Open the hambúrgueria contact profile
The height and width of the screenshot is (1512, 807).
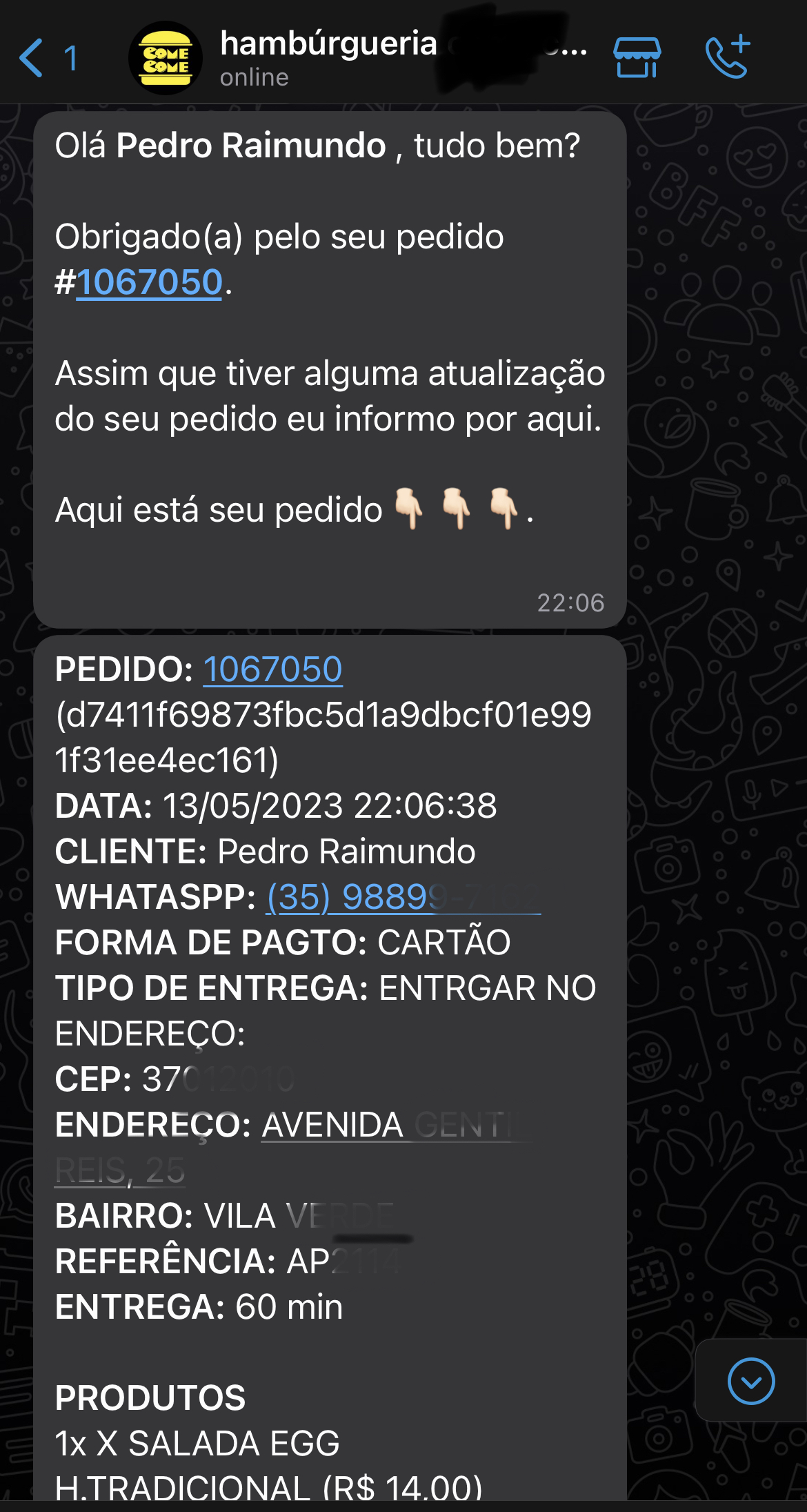coord(328,57)
